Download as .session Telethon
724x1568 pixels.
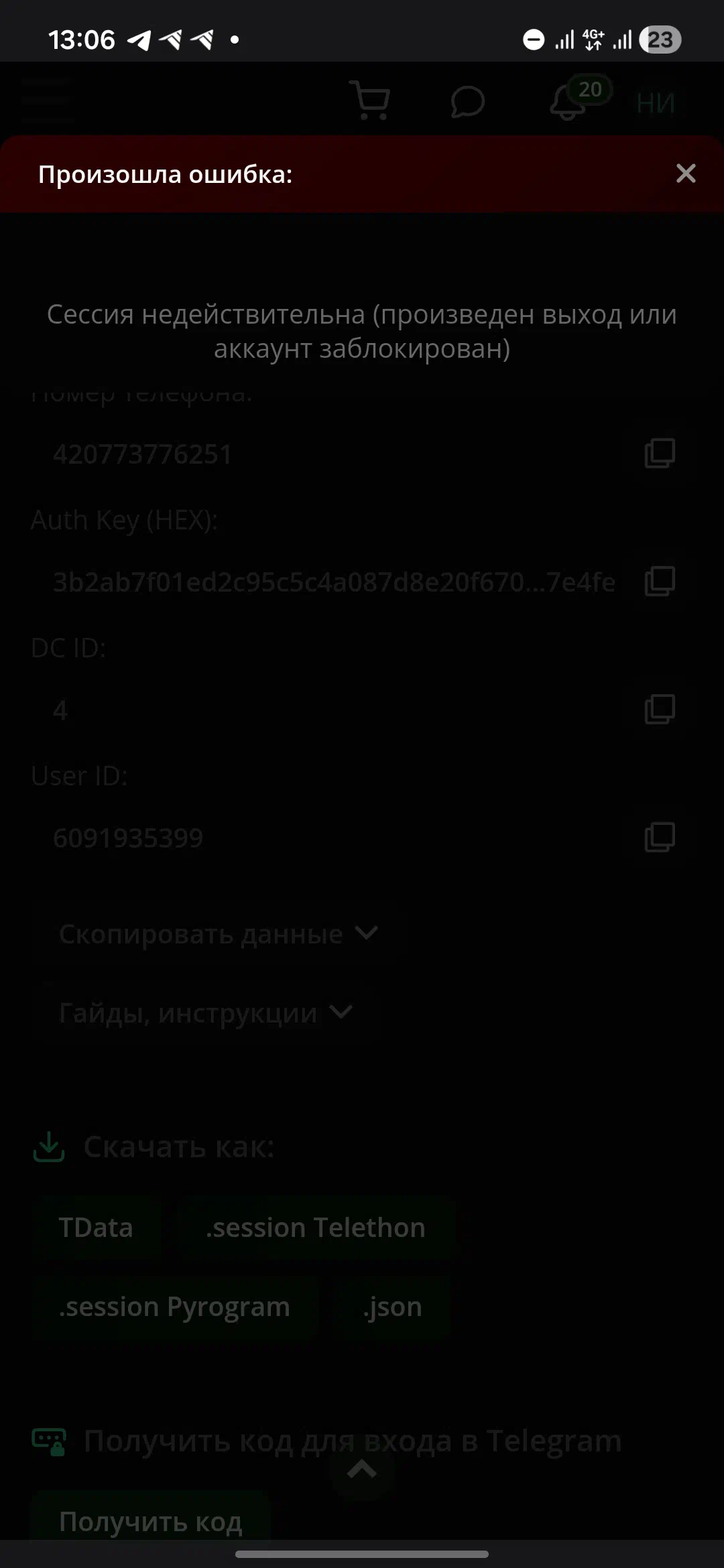click(316, 1228)
